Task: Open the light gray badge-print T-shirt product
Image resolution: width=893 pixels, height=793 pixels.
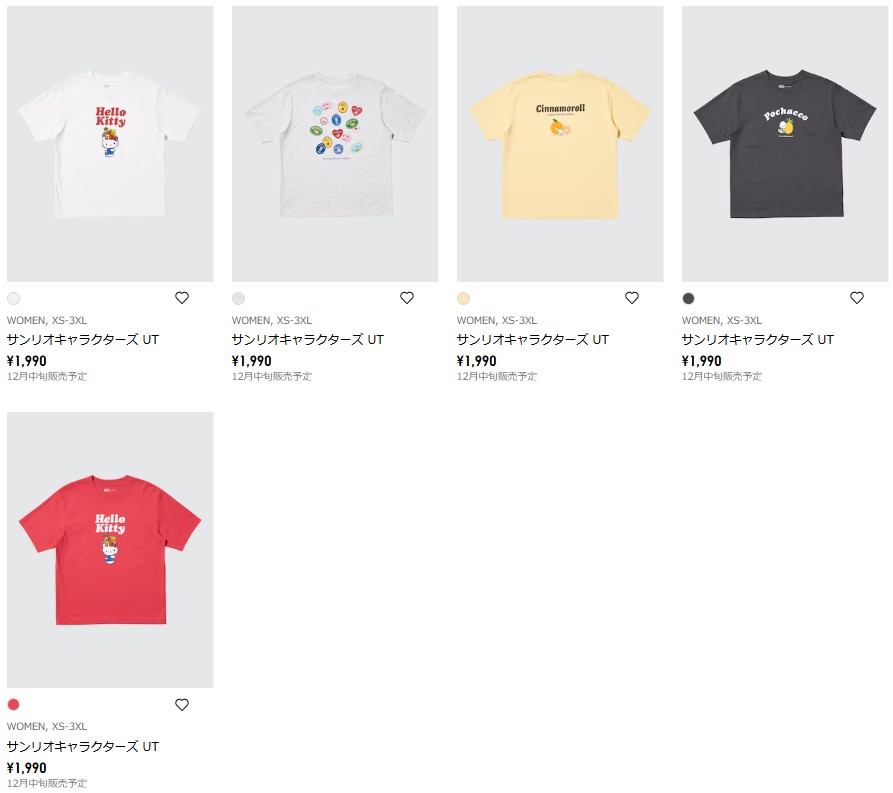Action: (335, 144)
